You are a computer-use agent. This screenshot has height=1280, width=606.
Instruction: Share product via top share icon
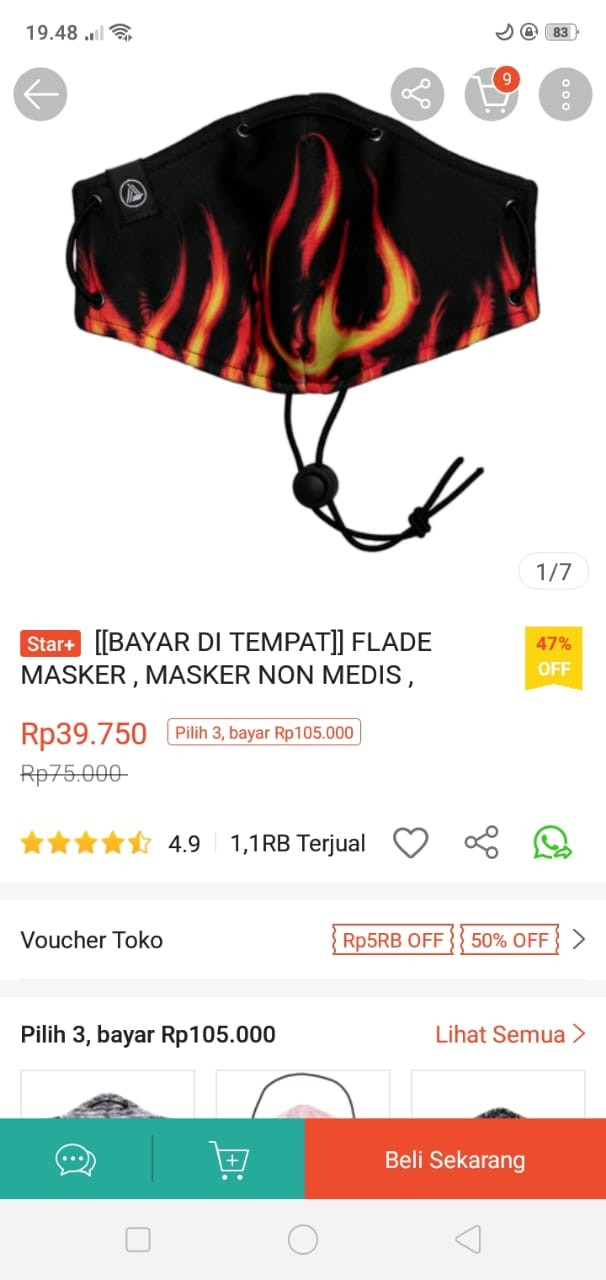[416, 95]
